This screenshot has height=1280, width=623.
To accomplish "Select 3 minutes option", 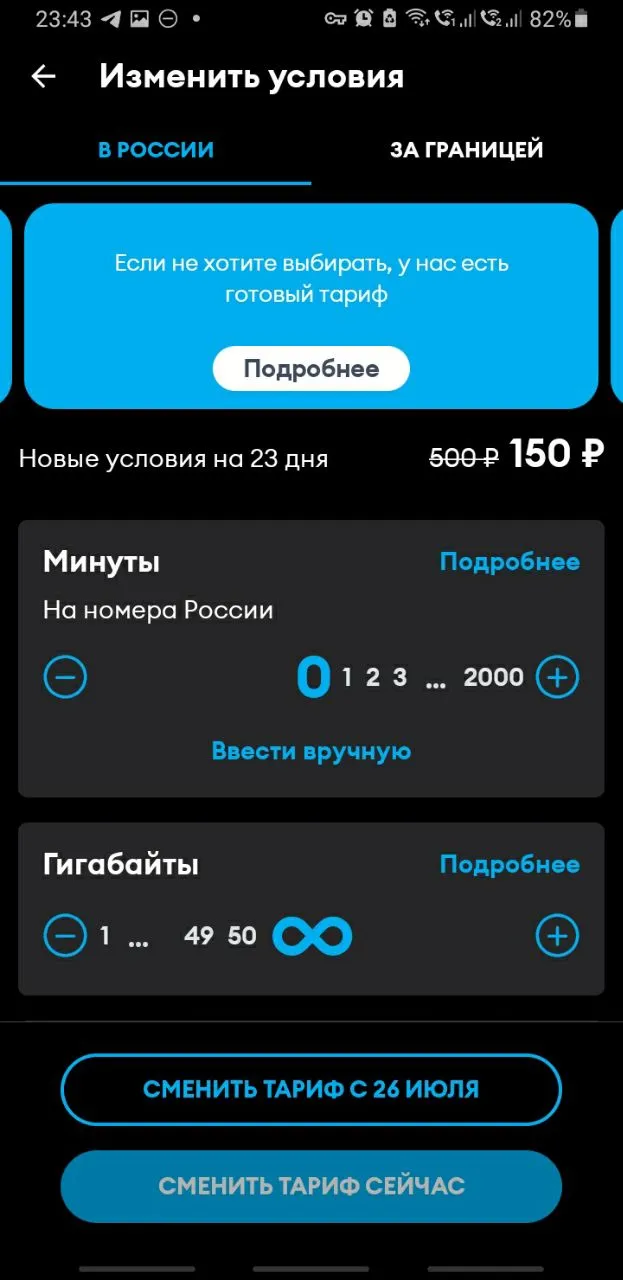I will coord(400,678).
